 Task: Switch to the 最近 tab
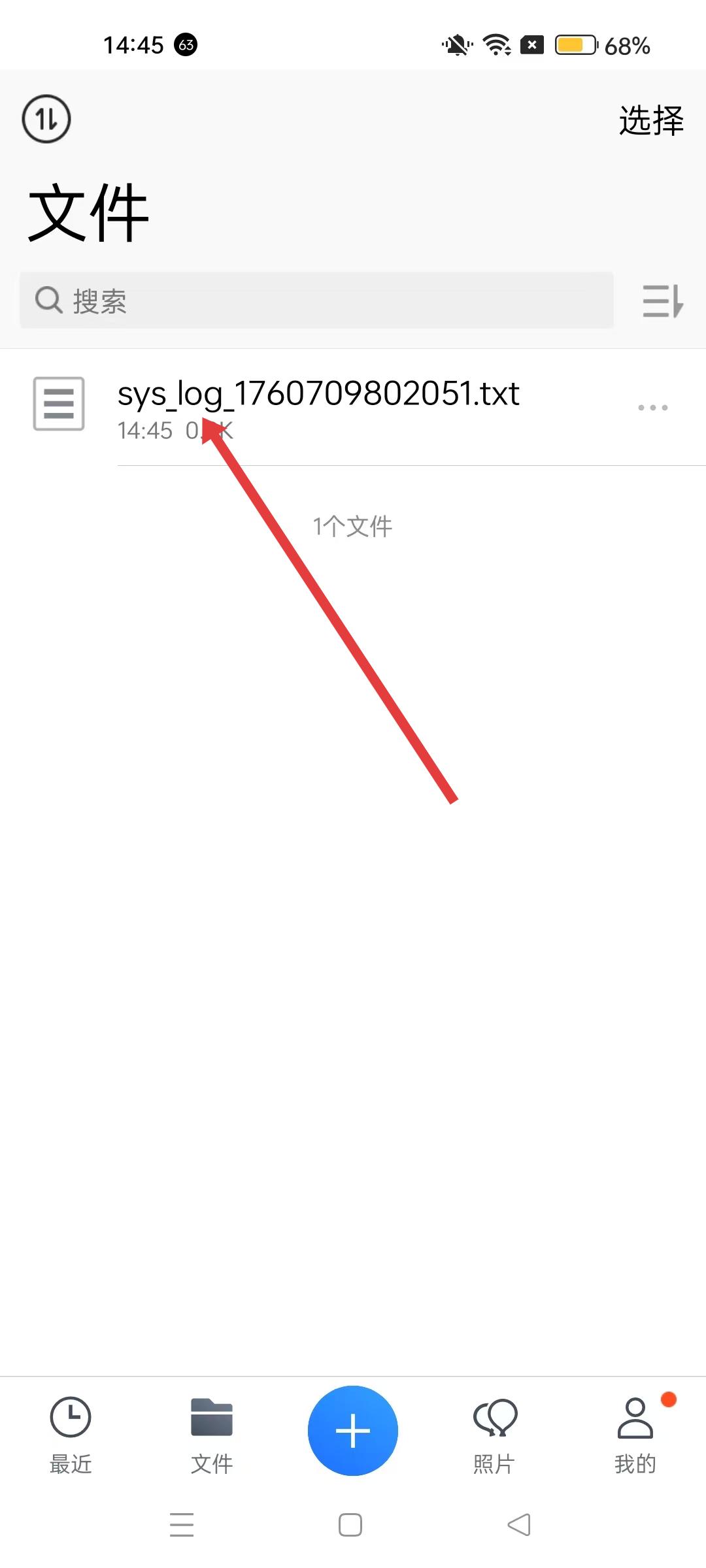pos(71,1435)
